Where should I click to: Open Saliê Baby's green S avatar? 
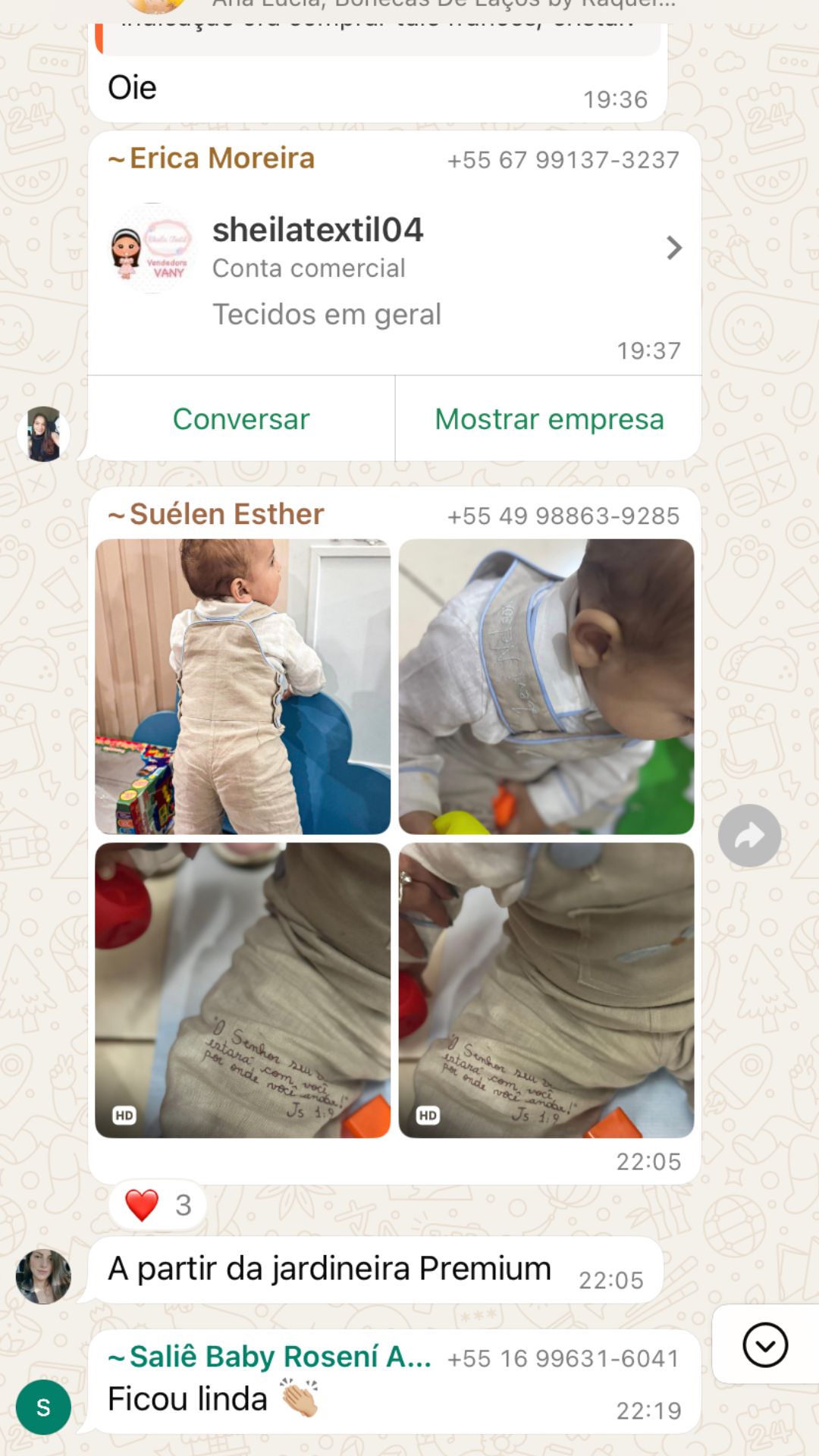(x=43, y=1407)
